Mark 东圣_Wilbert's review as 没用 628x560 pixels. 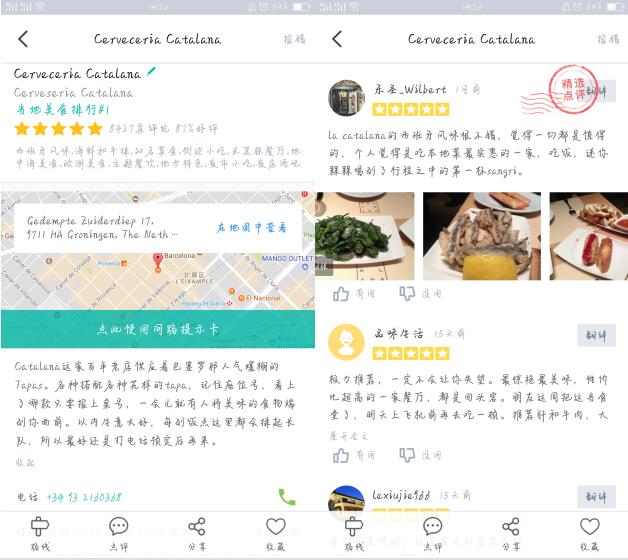pyautogui.click(x=420, y=294)
